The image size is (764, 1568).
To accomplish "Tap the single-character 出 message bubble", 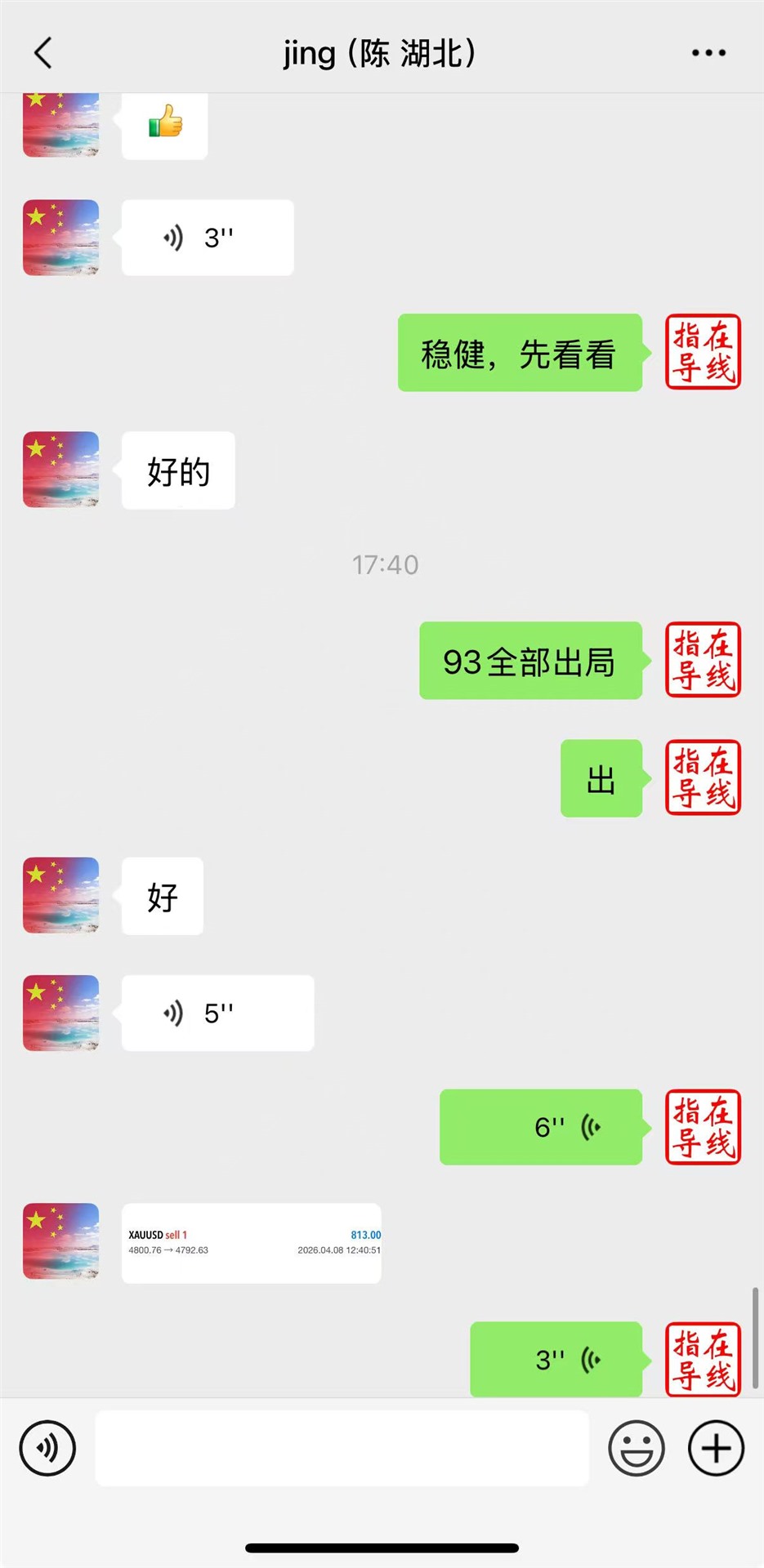I will (601, 777).
